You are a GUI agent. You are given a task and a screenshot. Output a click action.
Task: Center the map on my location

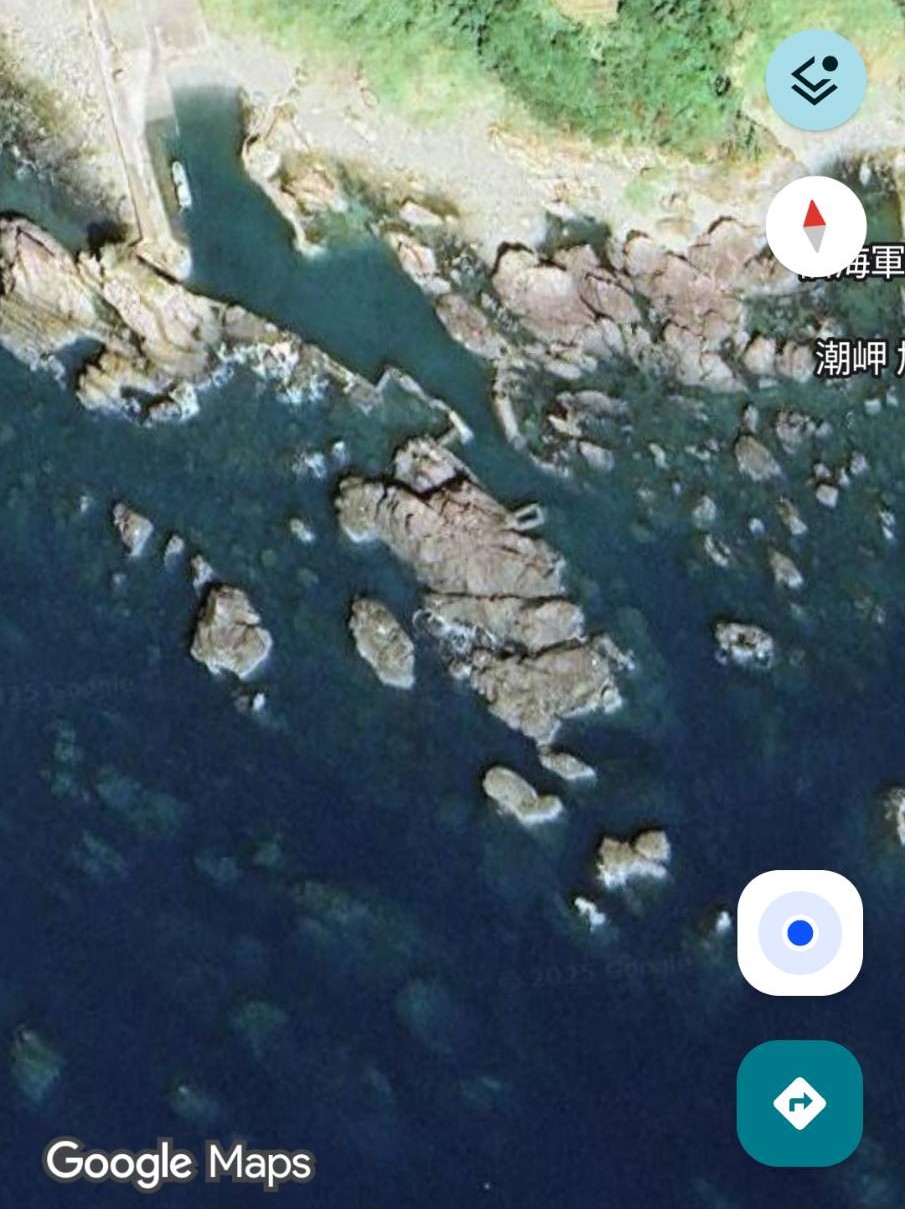799,933
